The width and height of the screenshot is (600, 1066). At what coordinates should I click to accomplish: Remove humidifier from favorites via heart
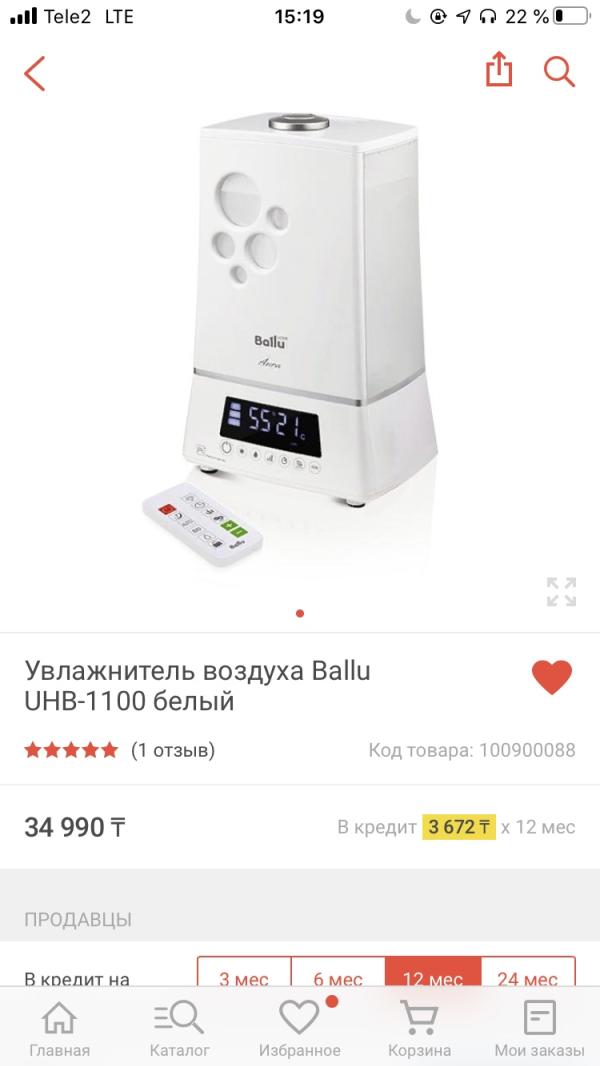(551, 678)
